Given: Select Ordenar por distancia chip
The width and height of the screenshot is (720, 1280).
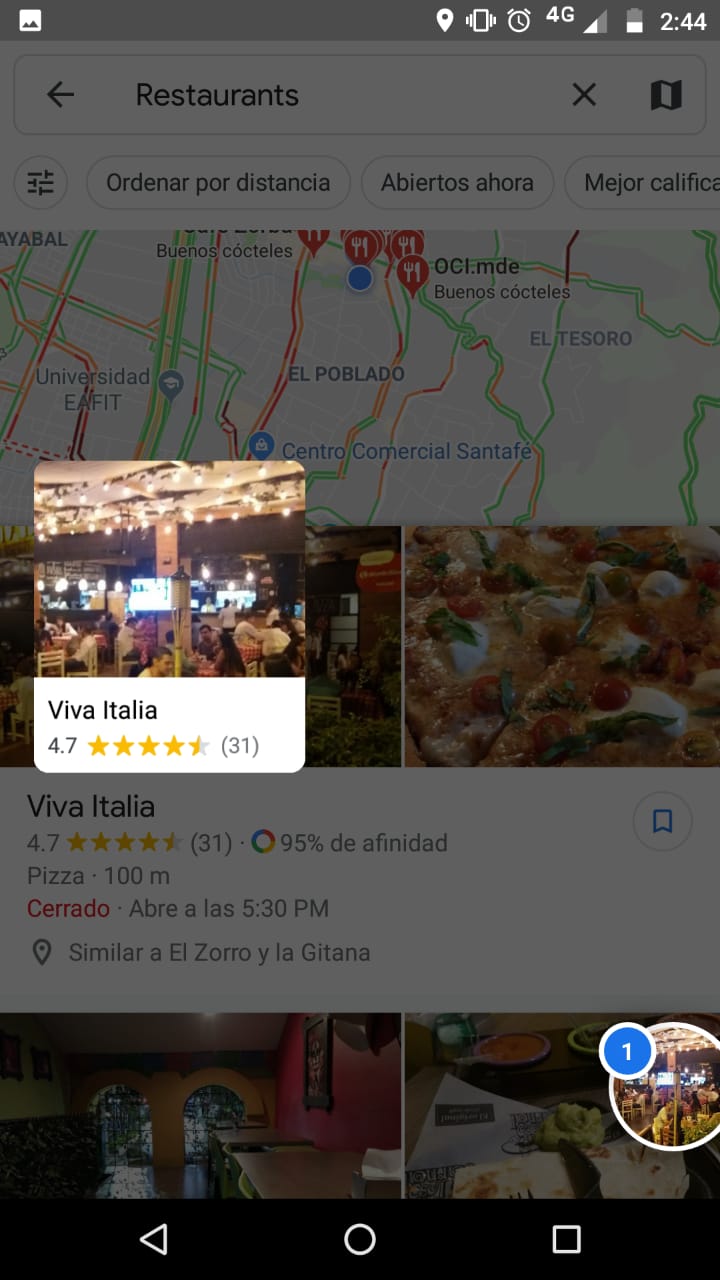Looking at the screenshot, I should 218,183.
